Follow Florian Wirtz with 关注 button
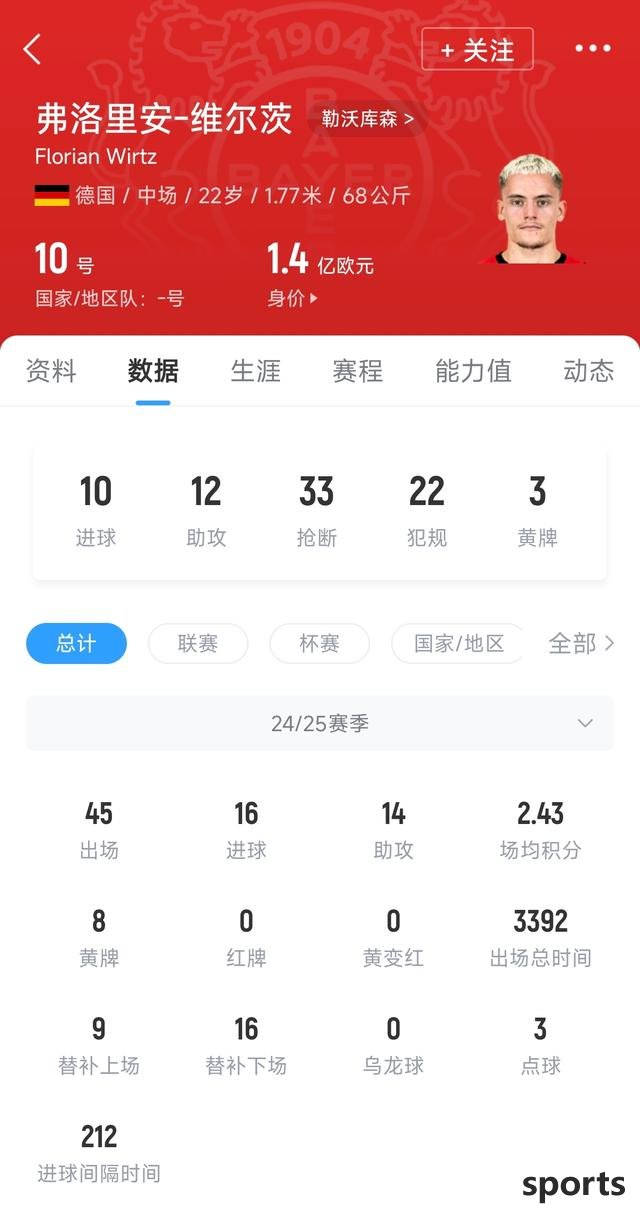Screen dimensions: 640x1216 coord(477,49)
